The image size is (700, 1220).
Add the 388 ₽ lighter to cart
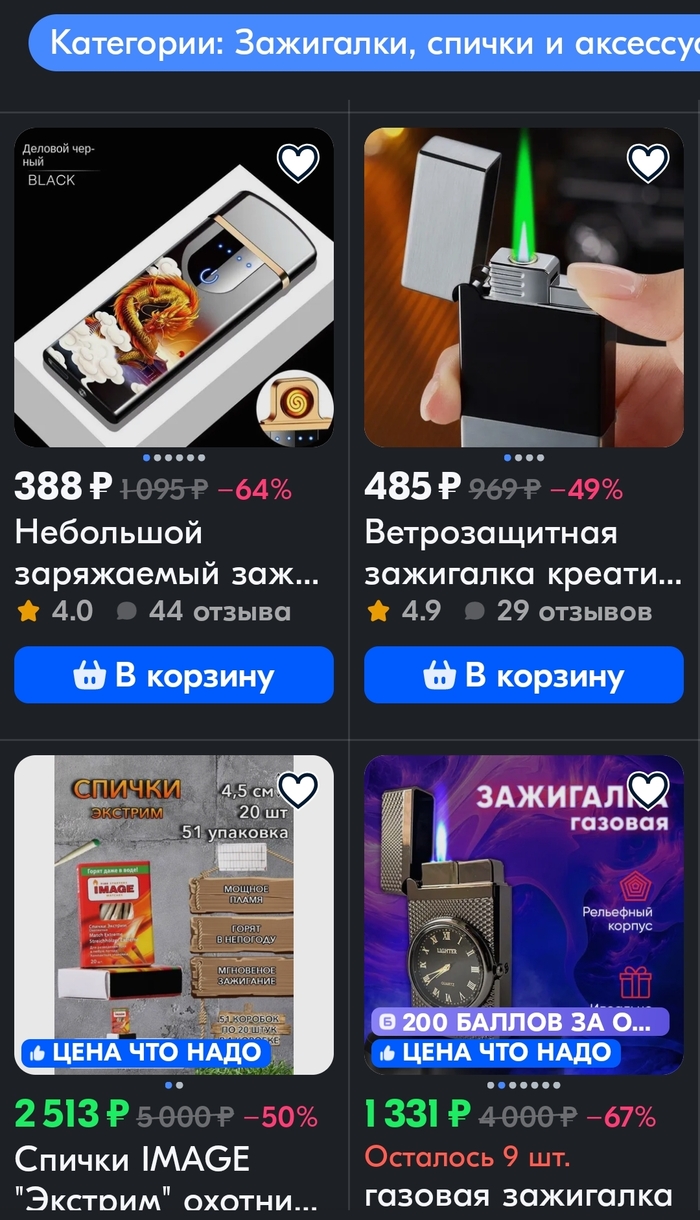click(x=174, y=676)
